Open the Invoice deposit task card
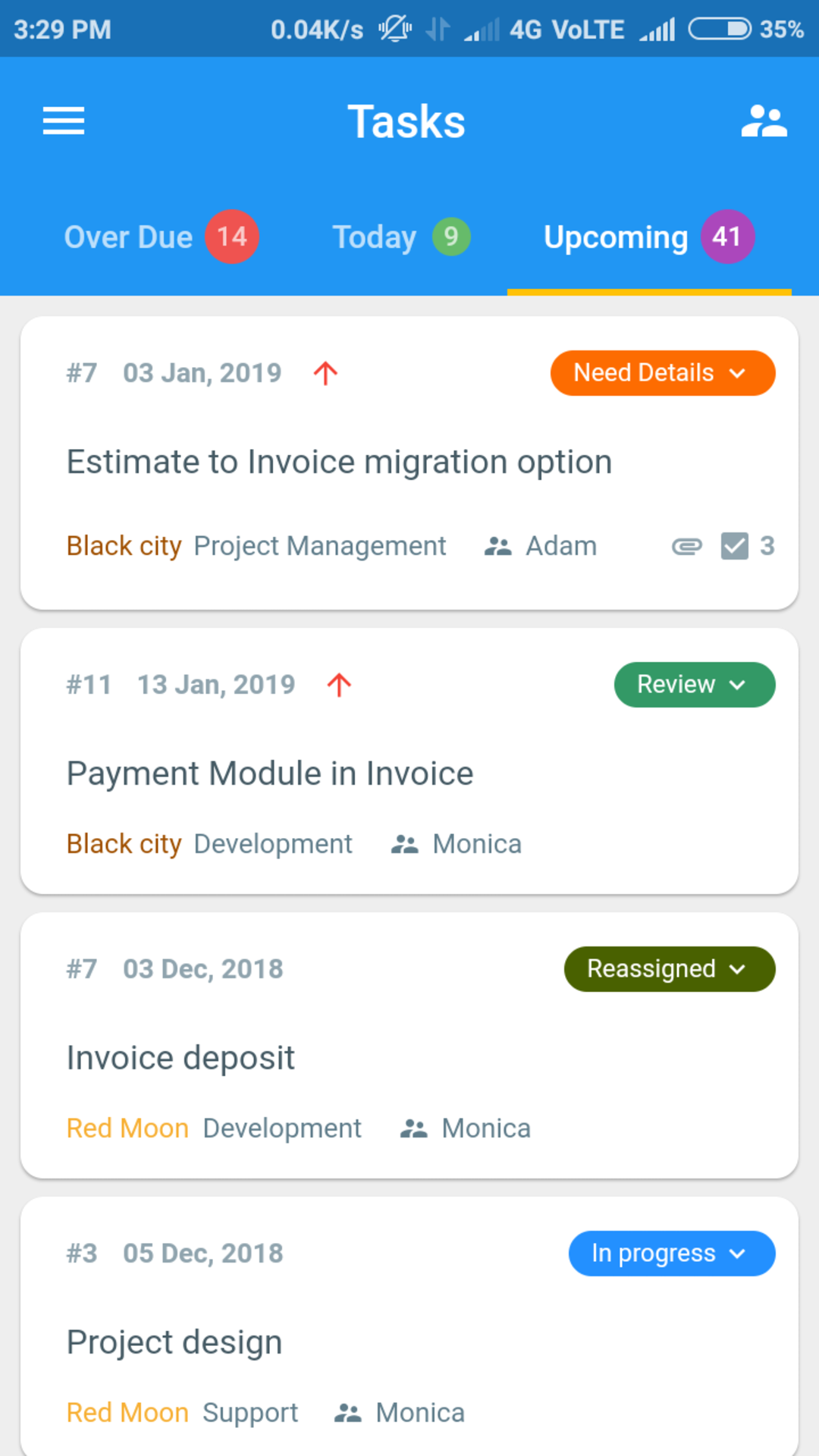This screenshot has width=819, height=1456. click(409, 1046)
